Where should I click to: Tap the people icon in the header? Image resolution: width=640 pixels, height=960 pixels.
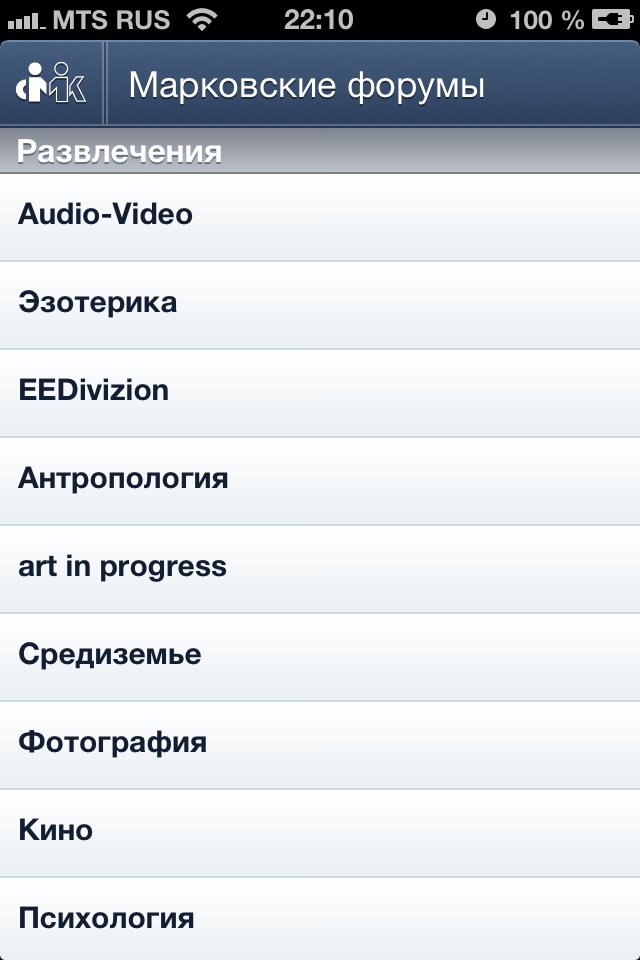tap(51, 85)
